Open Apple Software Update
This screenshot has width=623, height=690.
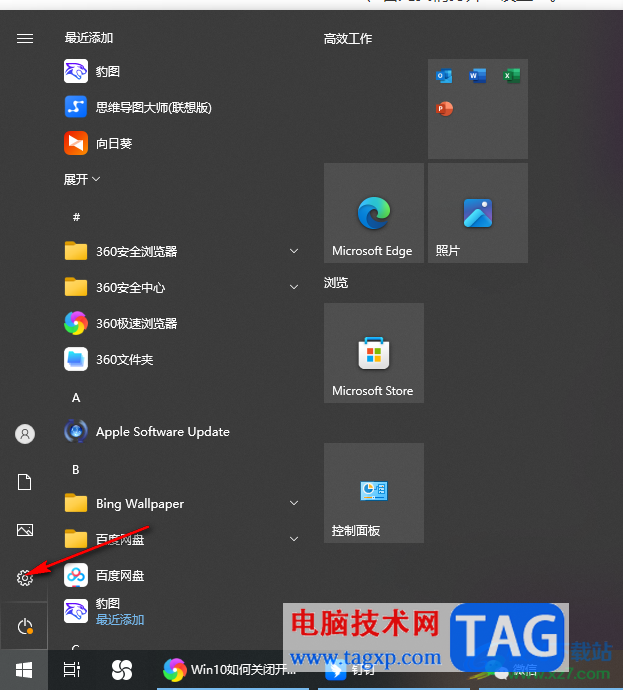click(x=162, y=432)
